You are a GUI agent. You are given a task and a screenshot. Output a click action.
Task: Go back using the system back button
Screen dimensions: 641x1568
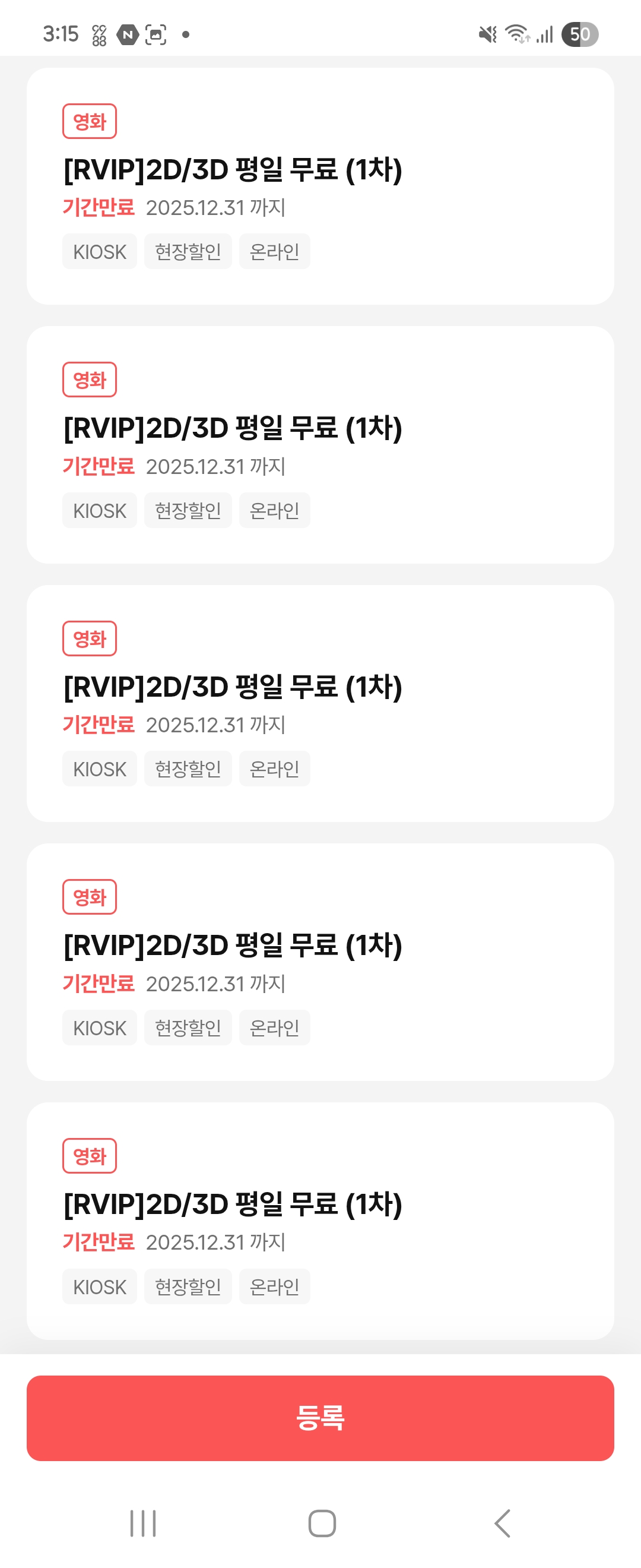click(502, 1523)
